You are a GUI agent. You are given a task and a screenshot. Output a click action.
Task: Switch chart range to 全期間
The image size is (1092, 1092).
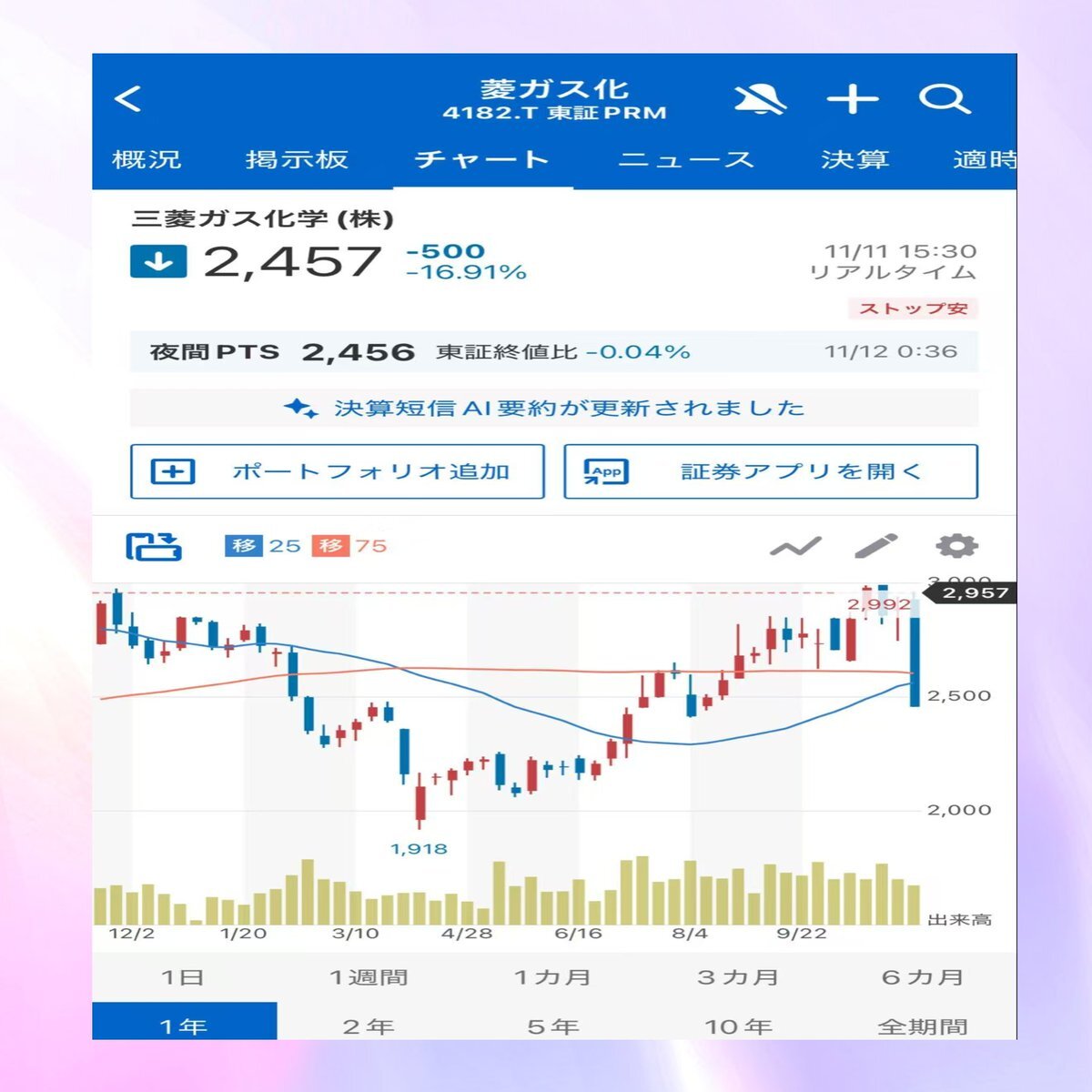pyautogui.click(x=923, y=1026)
